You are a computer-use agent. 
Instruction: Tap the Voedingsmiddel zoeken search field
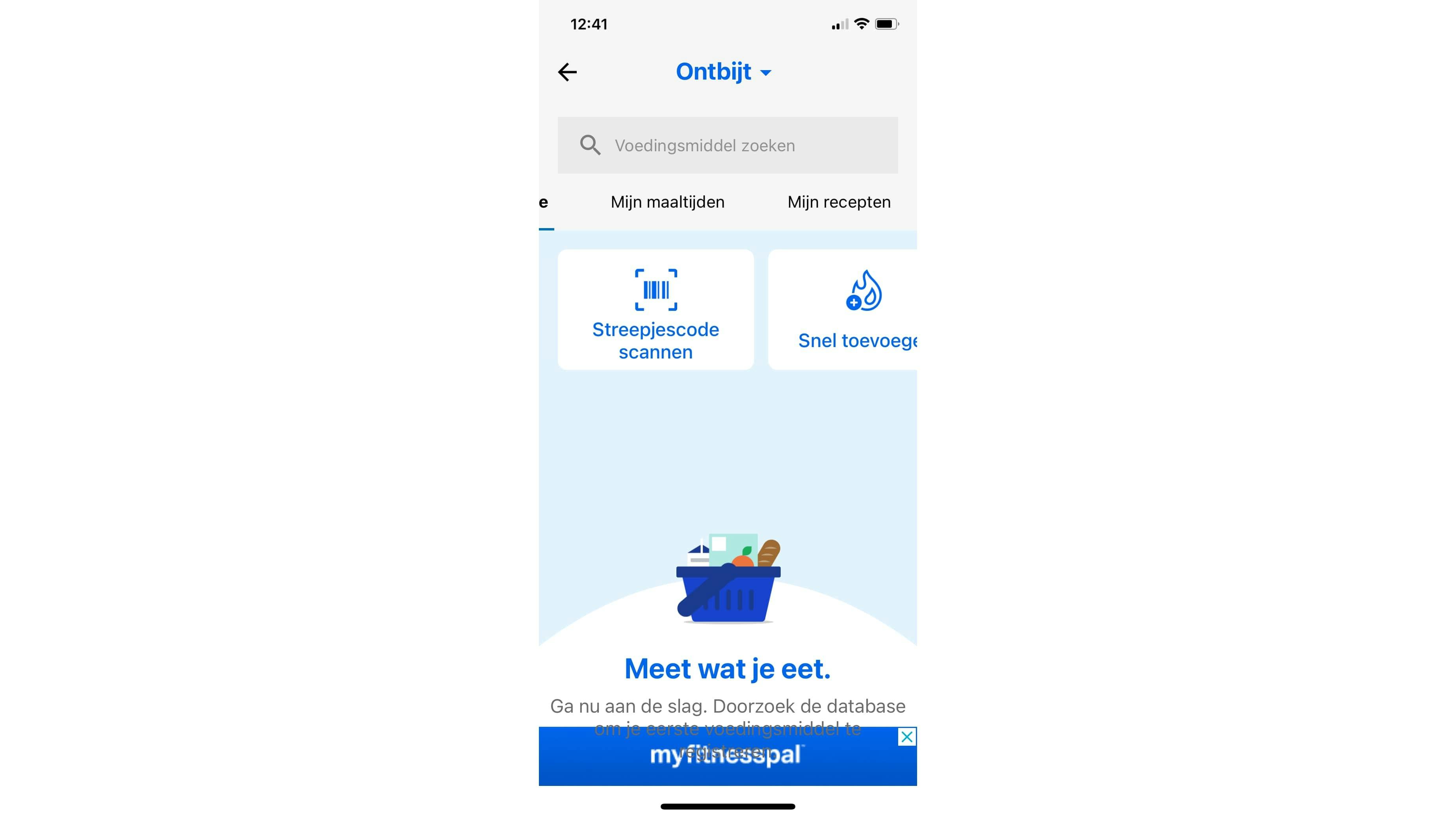click(x=728, y=145)
